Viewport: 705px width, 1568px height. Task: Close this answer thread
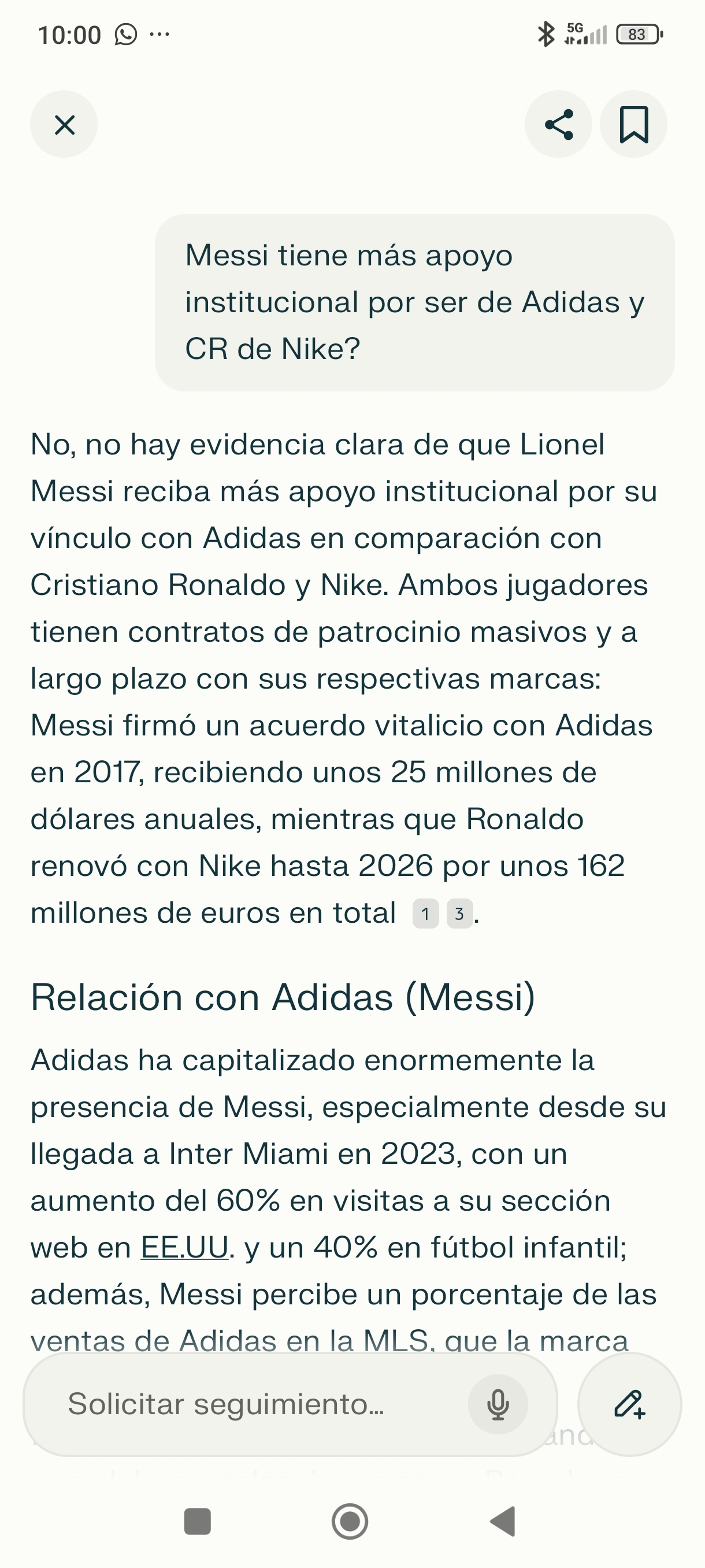click(64, 125)
